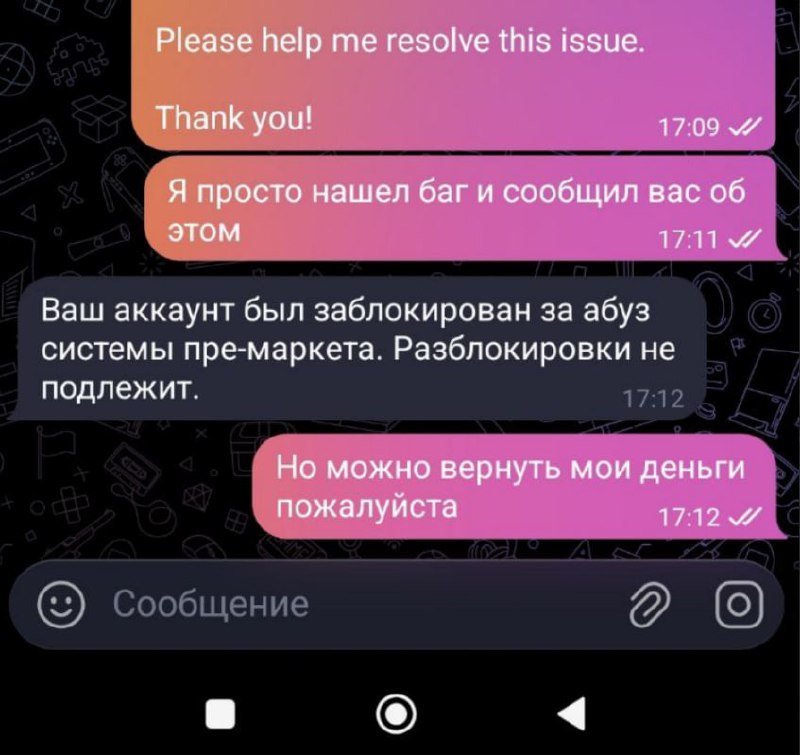Screen dimensions: 800x755
Task: Go to the home screen via the system home button
Action: 397,713
